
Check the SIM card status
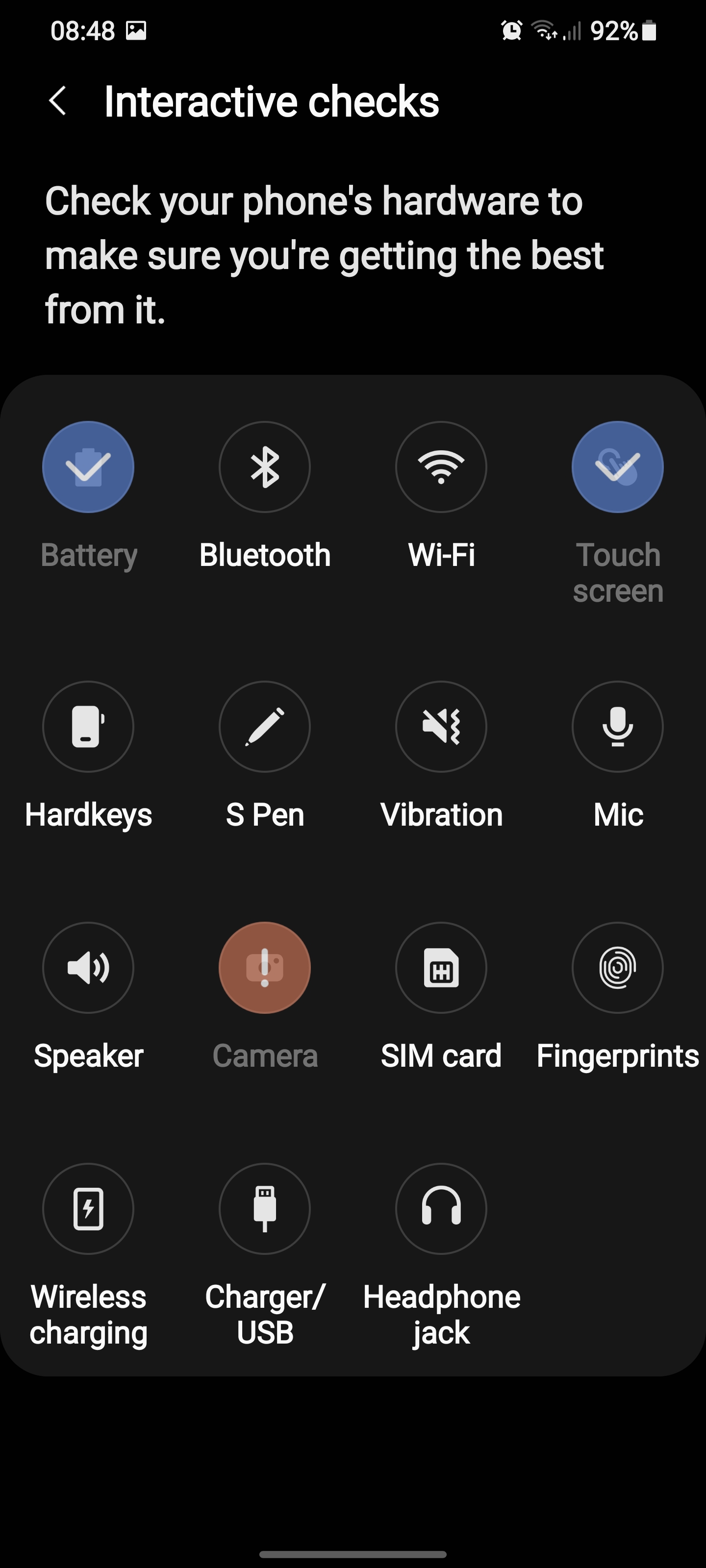coord(441,968)
